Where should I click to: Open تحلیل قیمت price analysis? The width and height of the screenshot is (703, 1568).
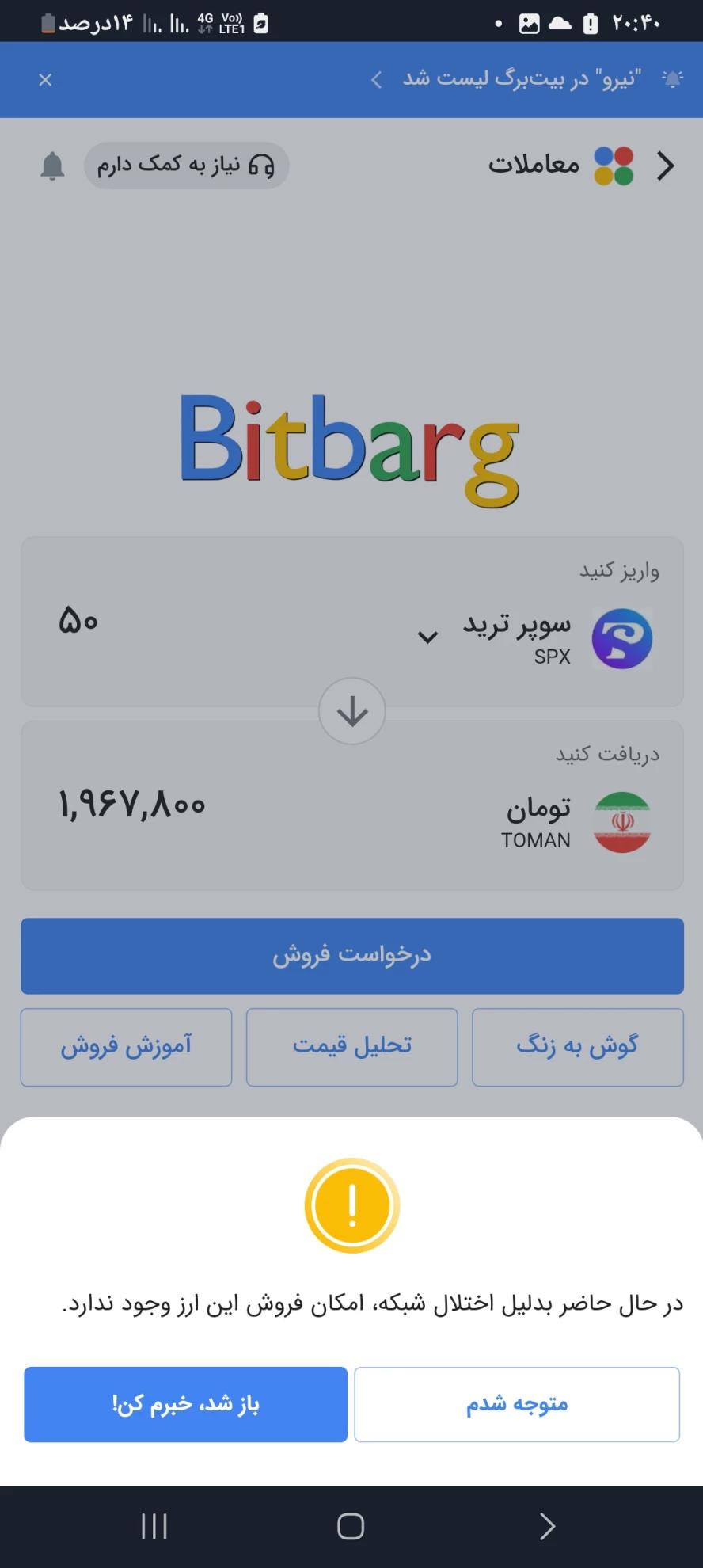[x=351, y=1047]
